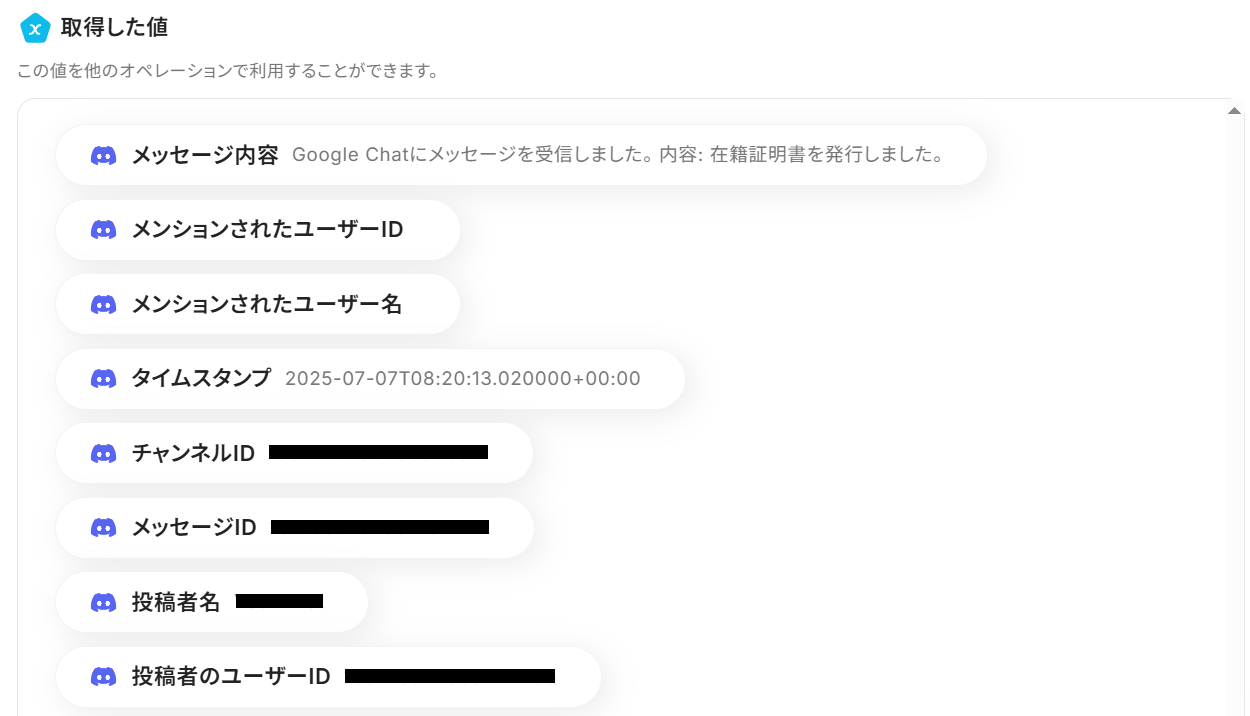
Task: Select the メンションされたユーザーID chip
Action: (x=258, y=229)
